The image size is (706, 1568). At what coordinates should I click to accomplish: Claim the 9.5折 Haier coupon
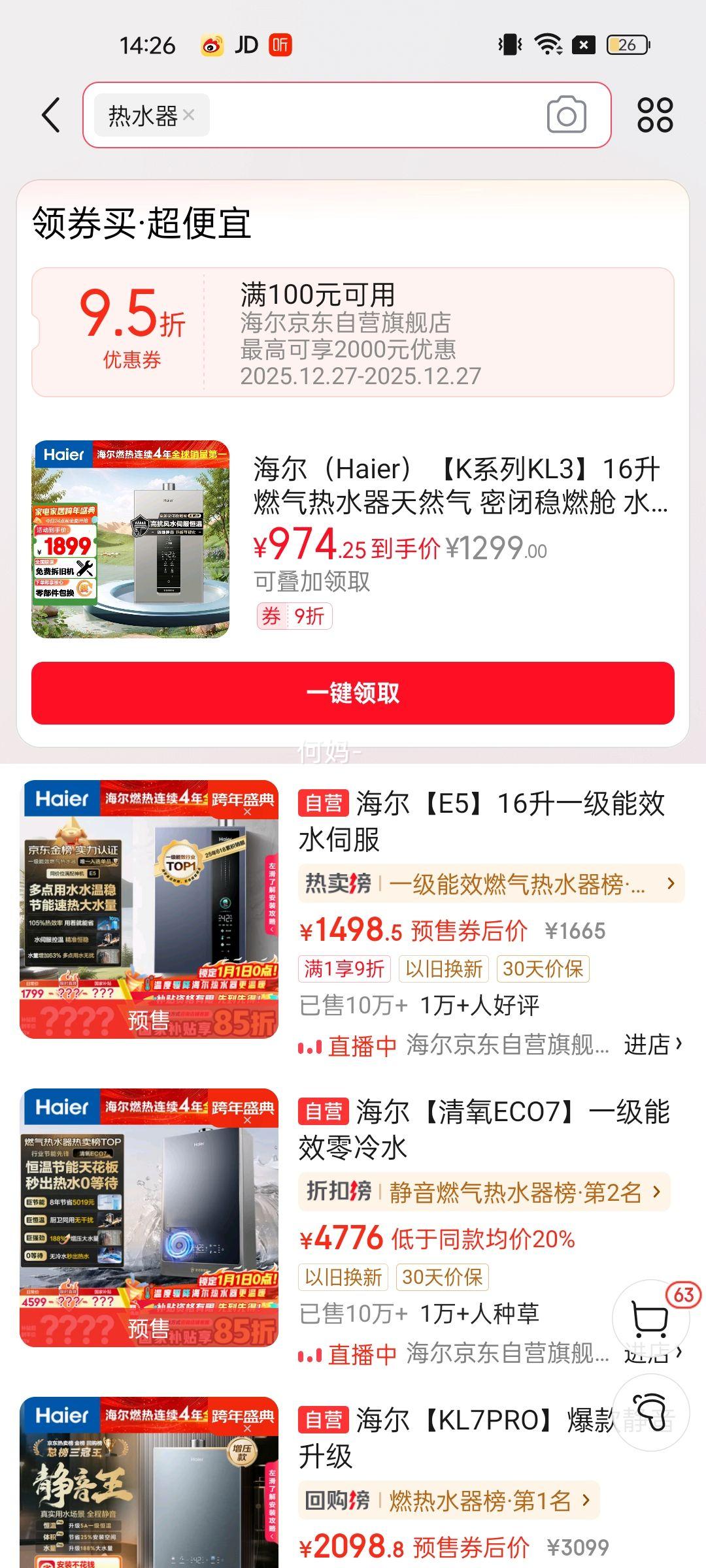[353, 332]
